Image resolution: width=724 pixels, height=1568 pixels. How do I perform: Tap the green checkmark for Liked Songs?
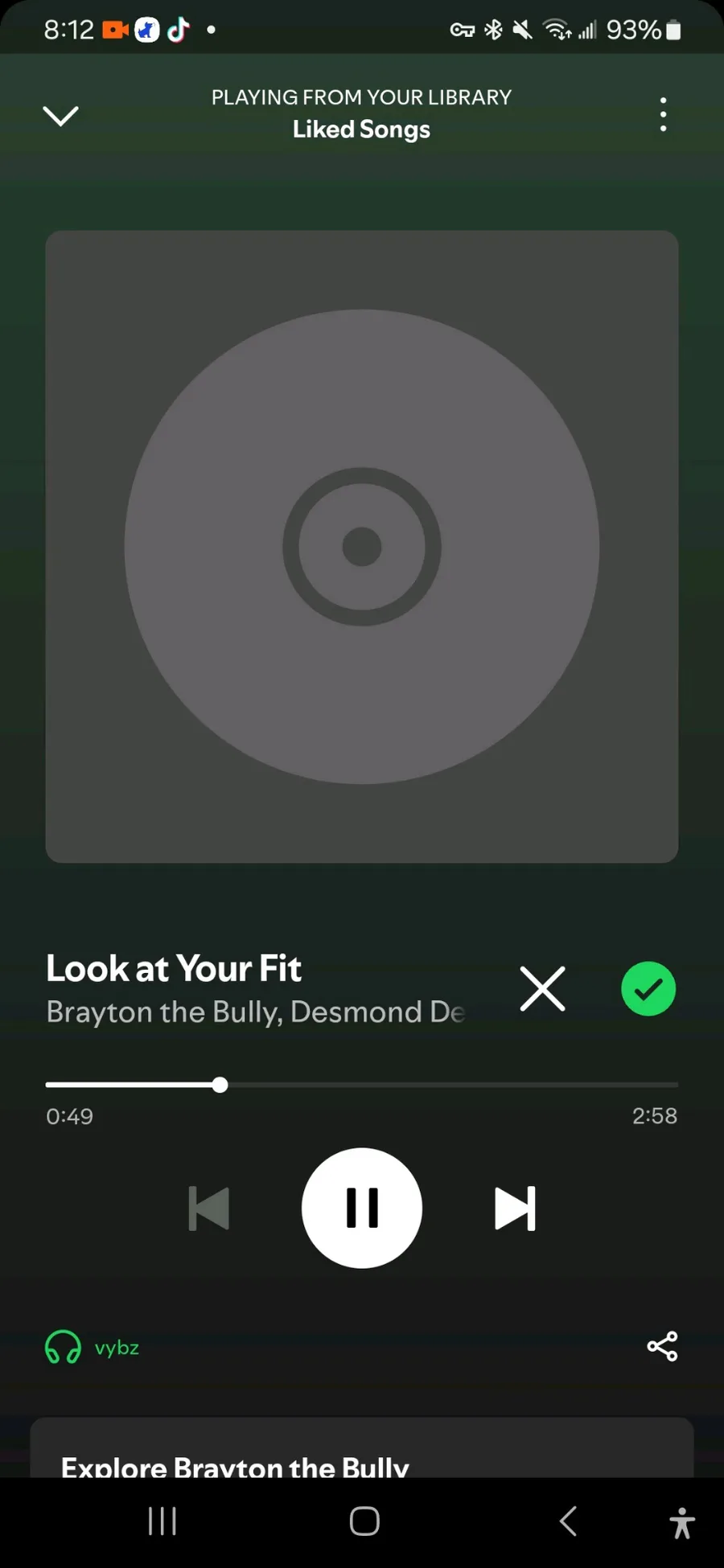click(648, 989)
